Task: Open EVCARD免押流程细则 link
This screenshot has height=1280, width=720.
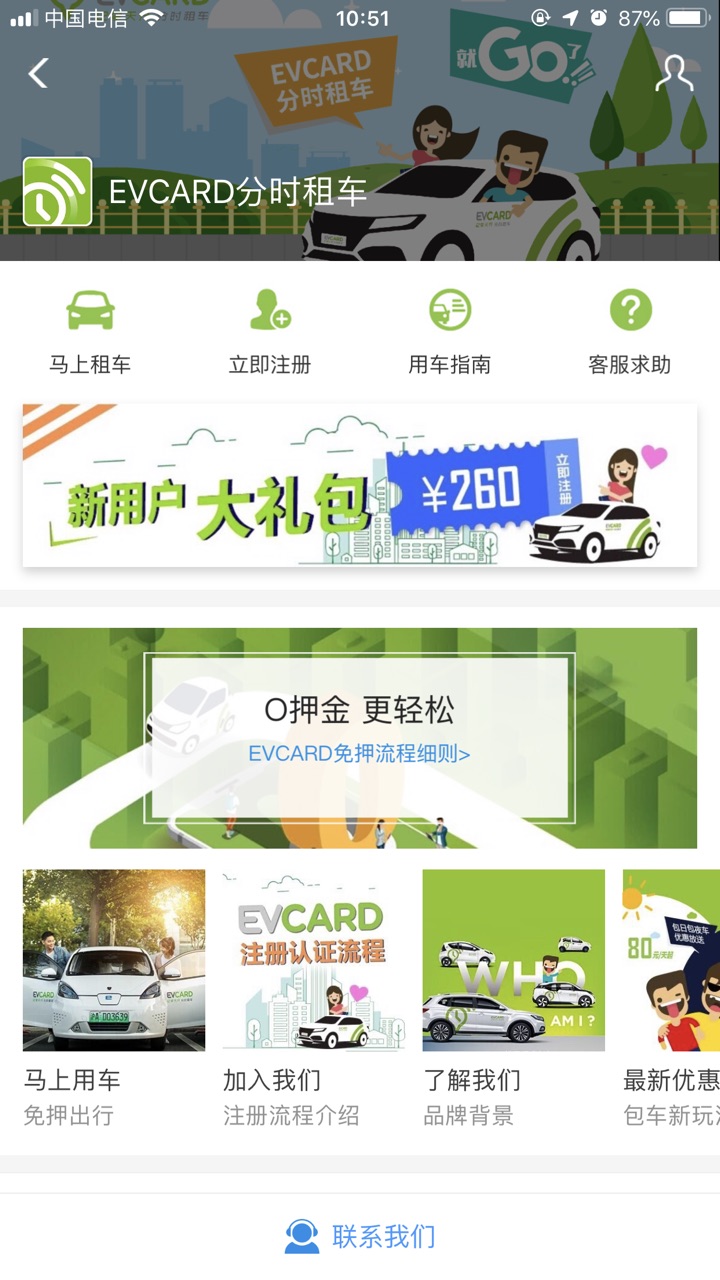Action: pyautogui.click(x=359, y=754)
